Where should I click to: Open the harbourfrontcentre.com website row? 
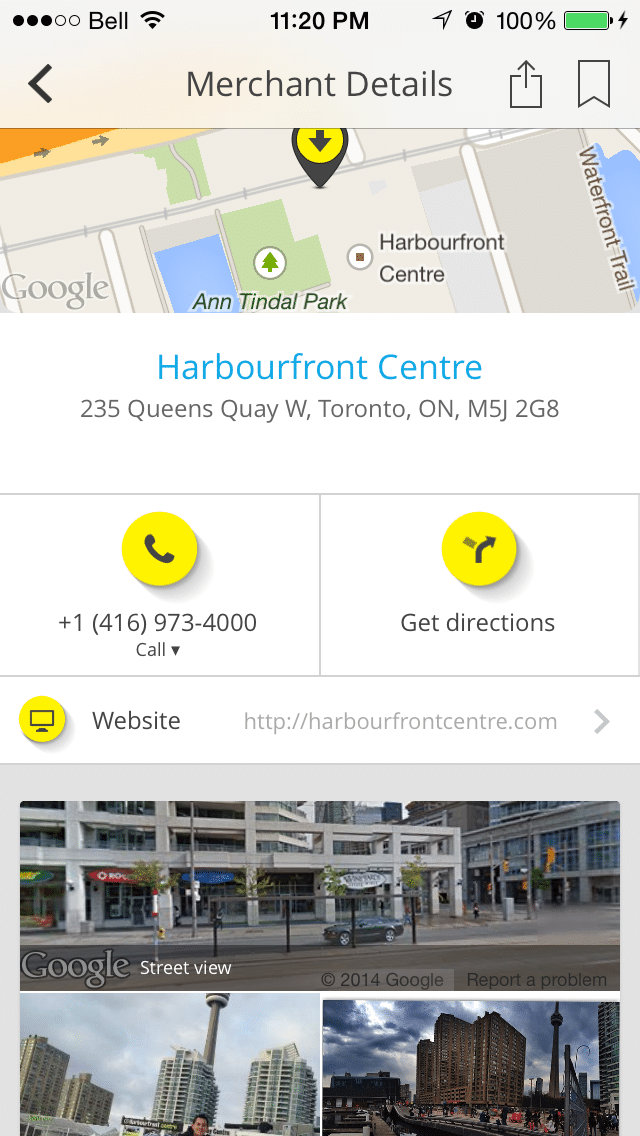[x=320, y=721]
